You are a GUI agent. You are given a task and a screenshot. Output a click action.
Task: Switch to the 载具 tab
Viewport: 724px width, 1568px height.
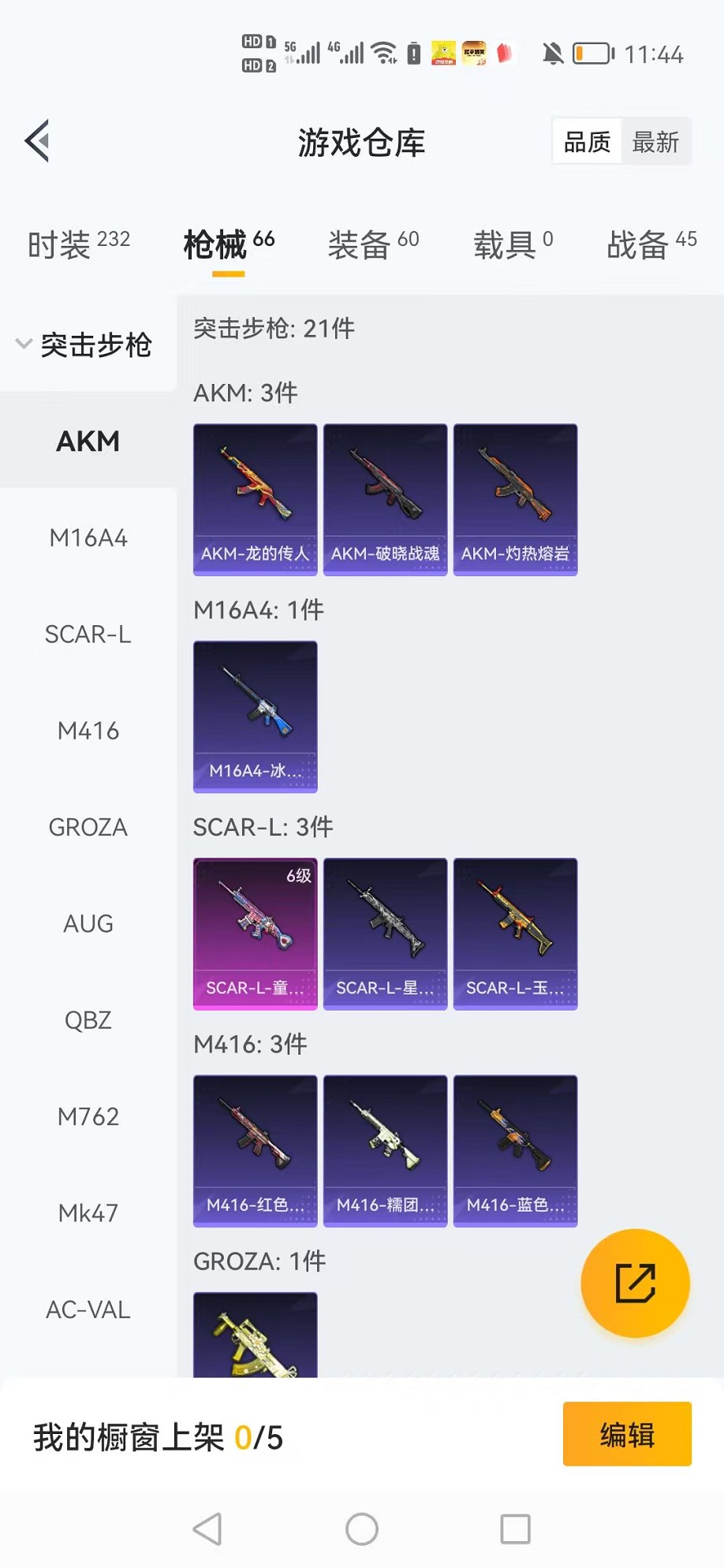[513, 244]
